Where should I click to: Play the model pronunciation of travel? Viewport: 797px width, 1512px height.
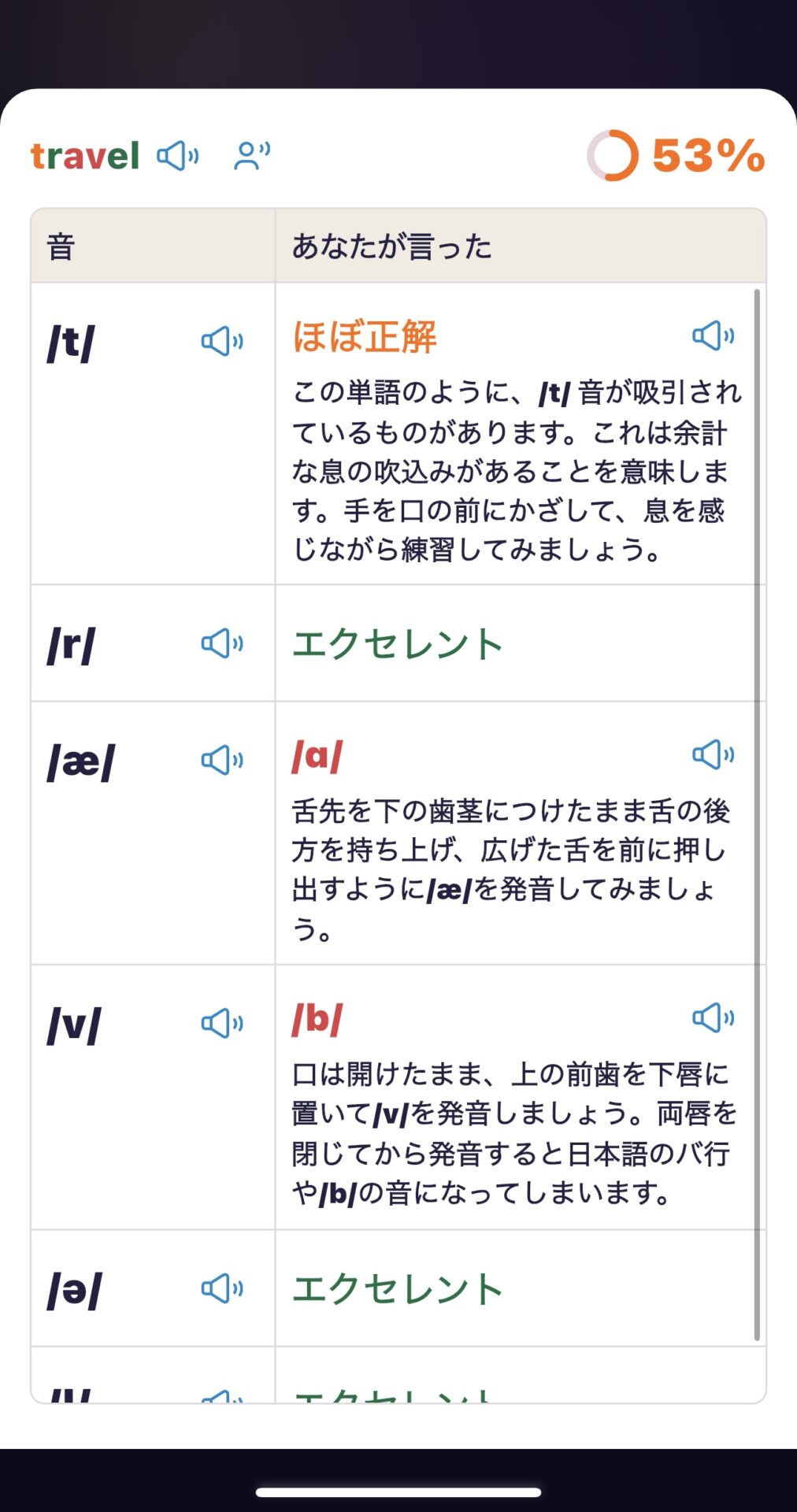(177, 155)
